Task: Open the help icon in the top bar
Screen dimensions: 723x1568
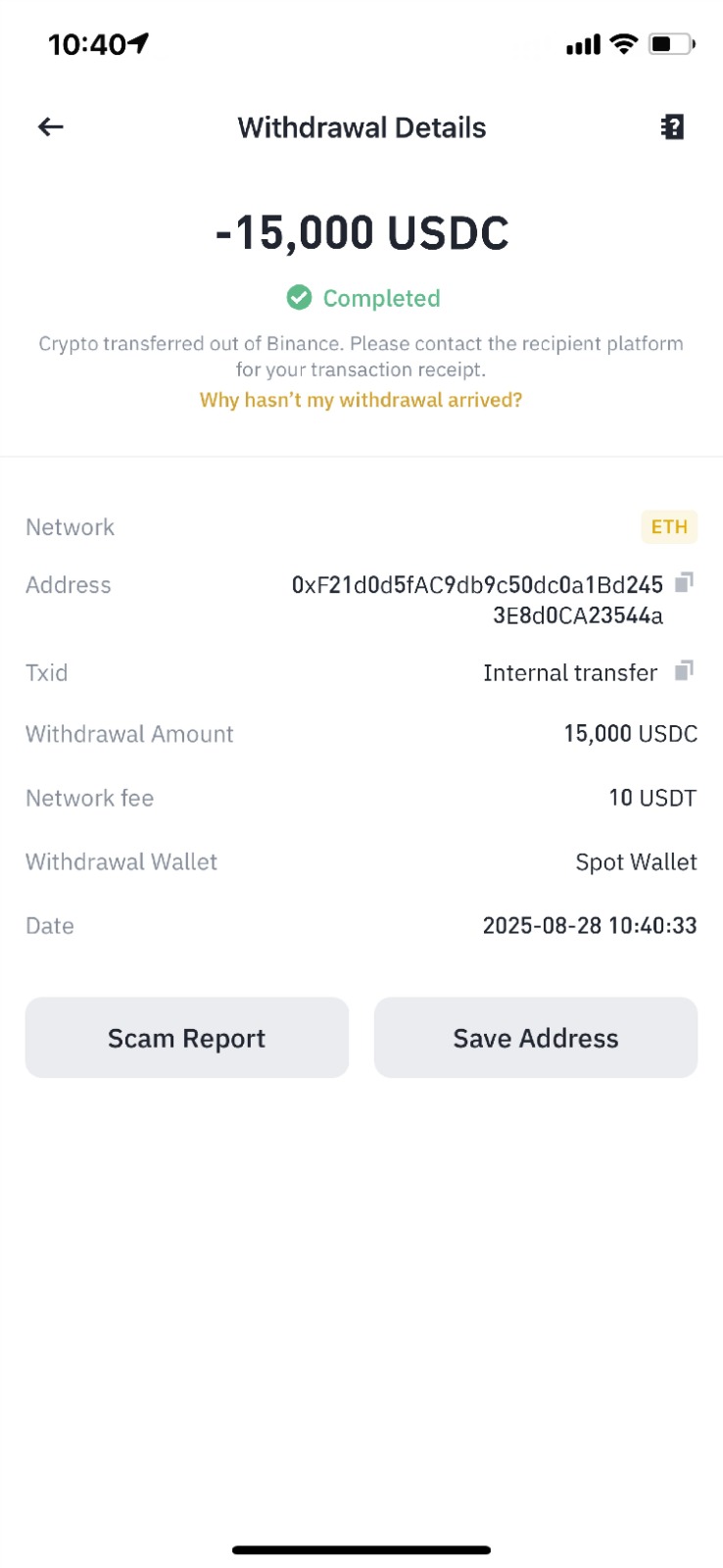Action: point(672,126)
